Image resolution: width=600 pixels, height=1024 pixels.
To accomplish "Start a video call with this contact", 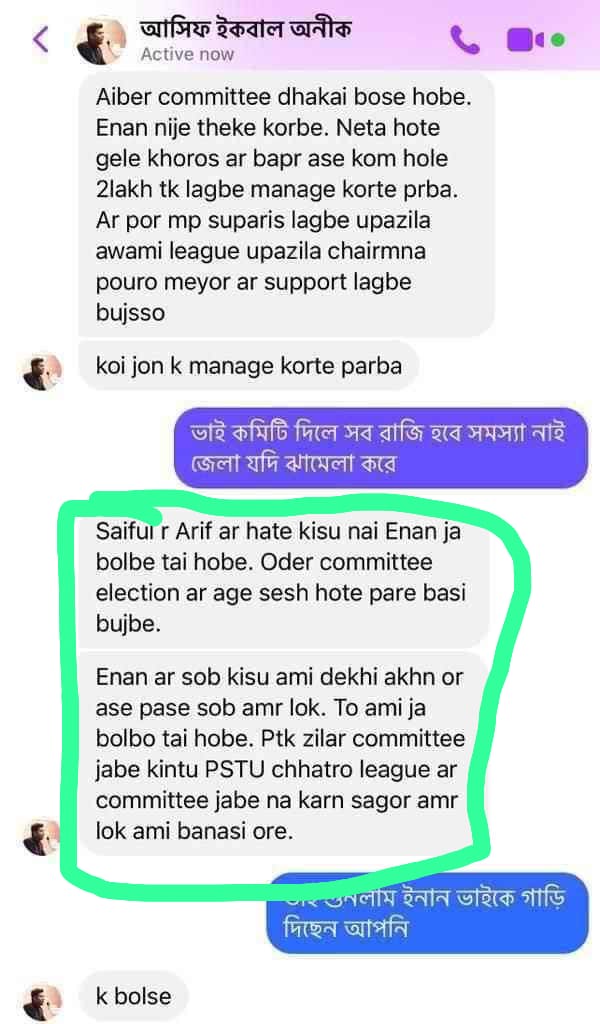I will point(525,40).
